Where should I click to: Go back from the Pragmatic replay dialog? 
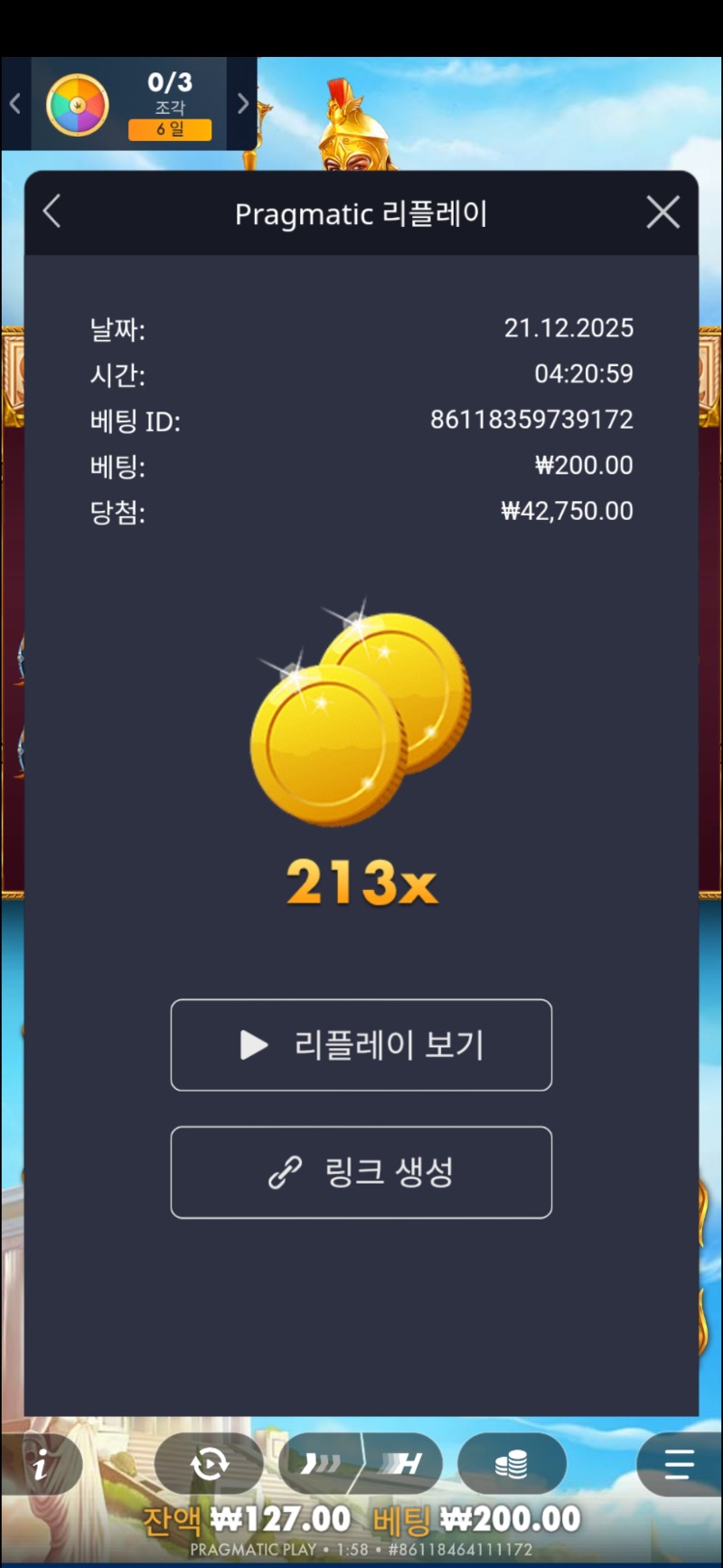point(52,213)
